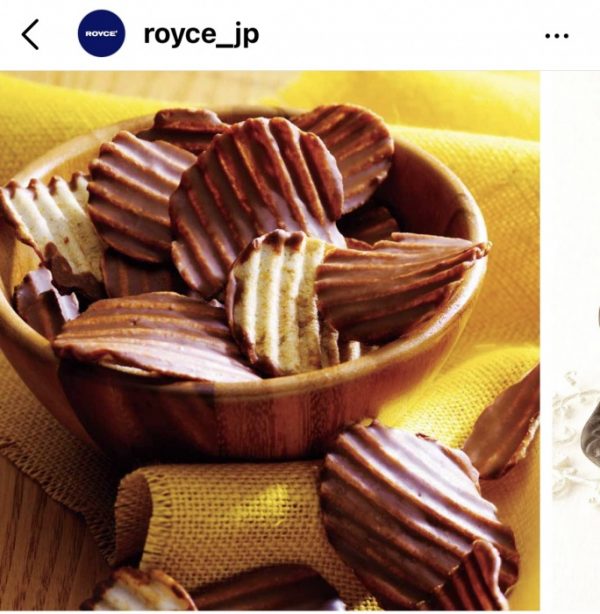Screen dimensions: 600x614
Task: Open the royce_jp username link
Action: click(201, 34)
